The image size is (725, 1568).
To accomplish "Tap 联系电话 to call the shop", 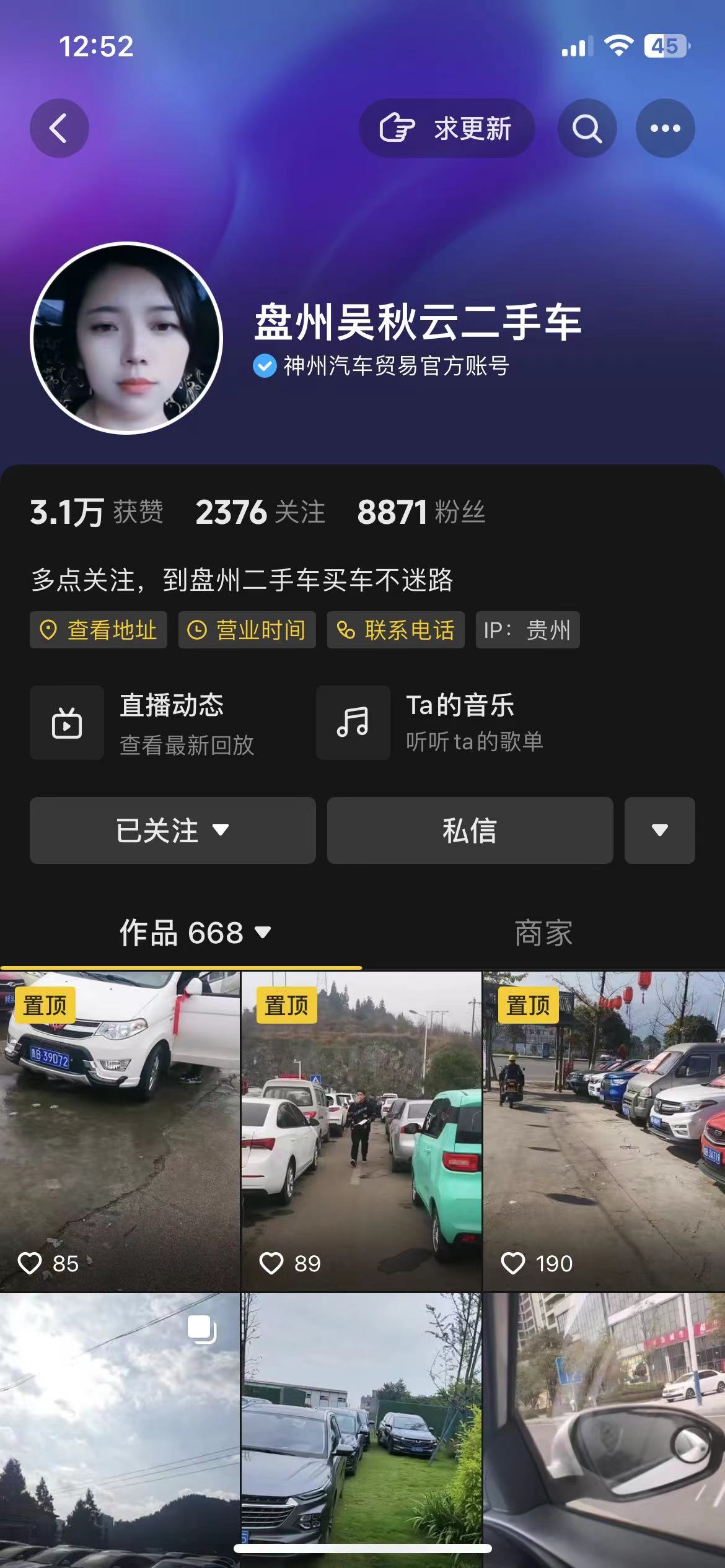I will point(396,630).
